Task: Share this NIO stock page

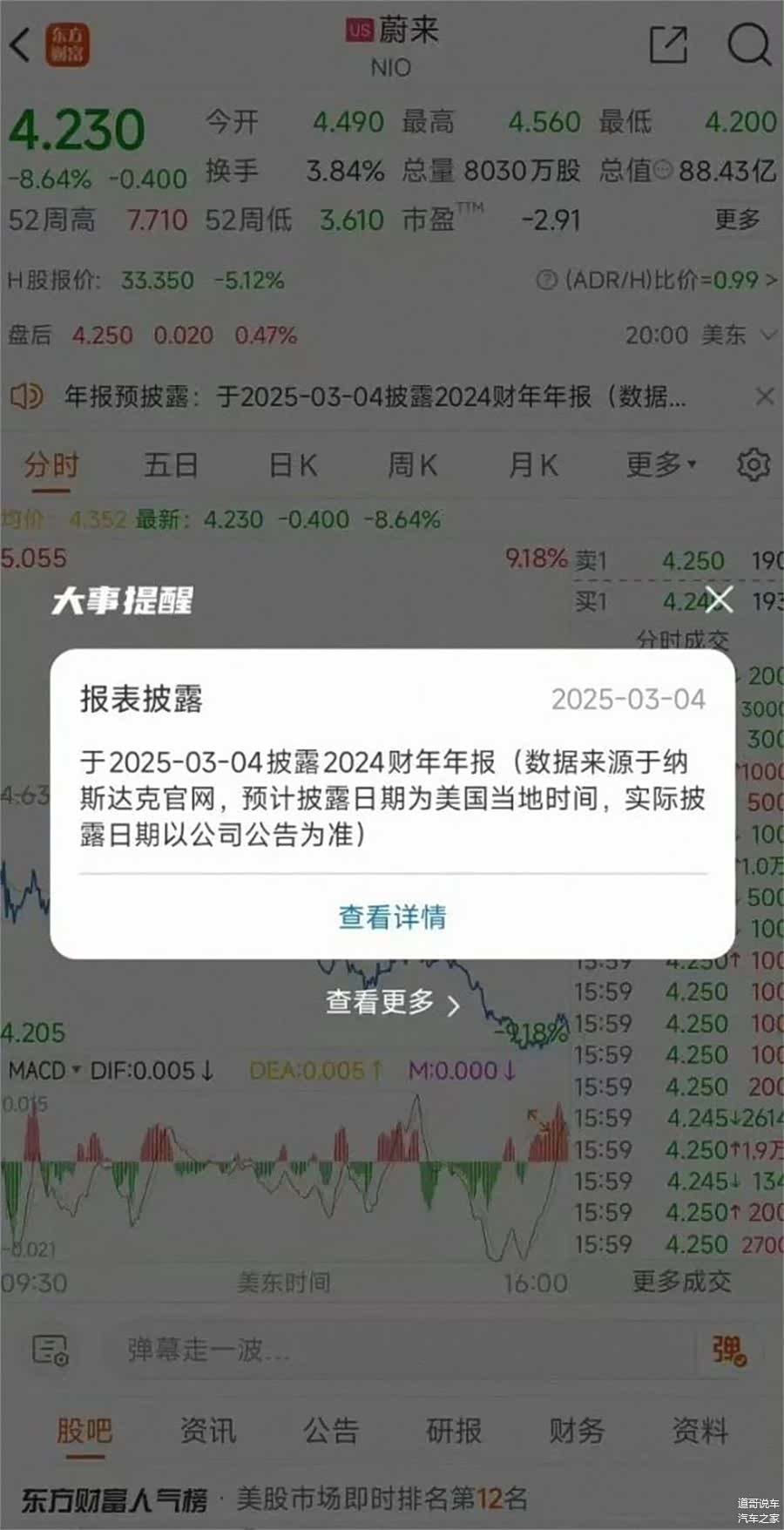Action: [x=668, y=44]
